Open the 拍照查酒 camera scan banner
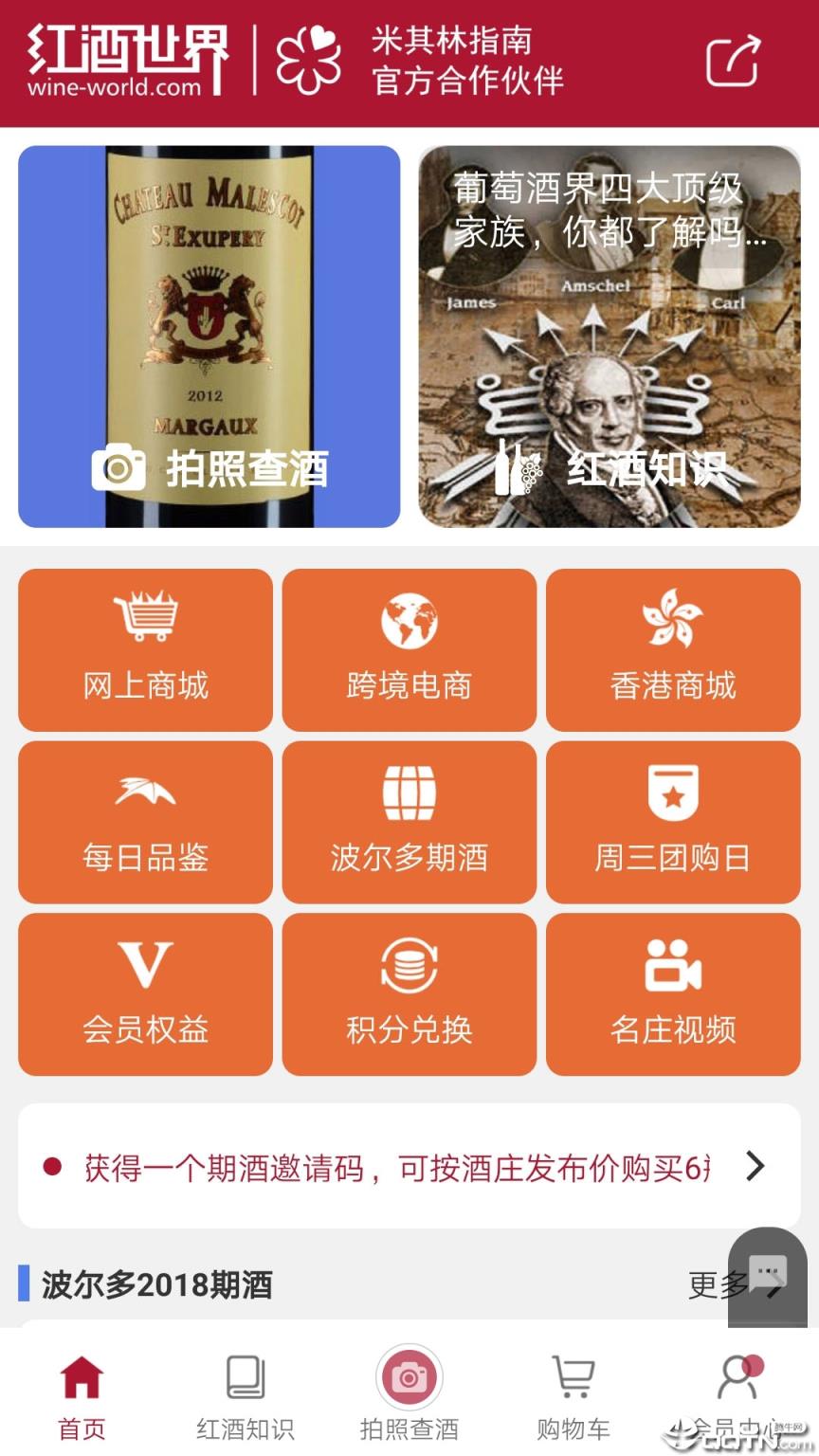This screenshot has width=819, height=1456. point(209,337)
